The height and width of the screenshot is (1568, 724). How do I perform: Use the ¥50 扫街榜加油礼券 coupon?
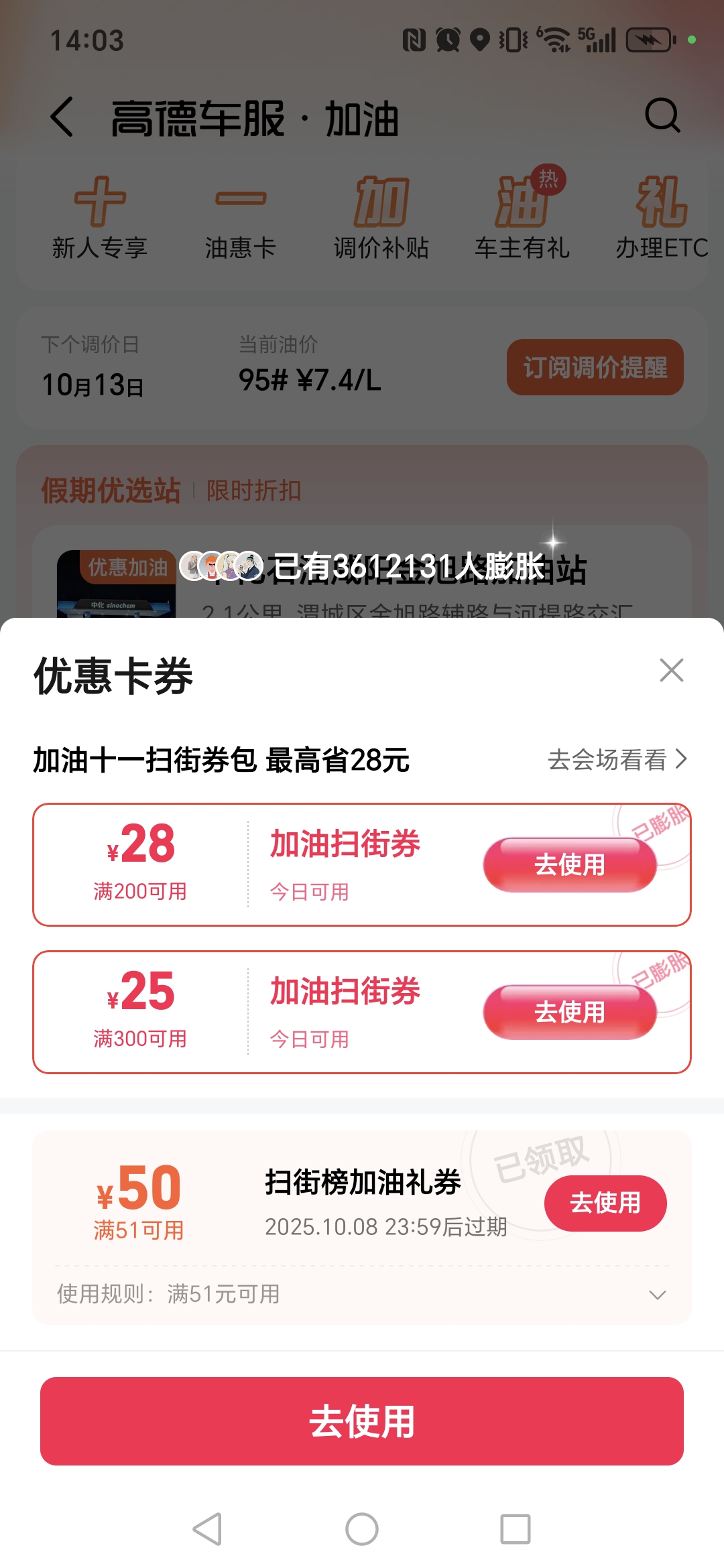[605, 1203]
